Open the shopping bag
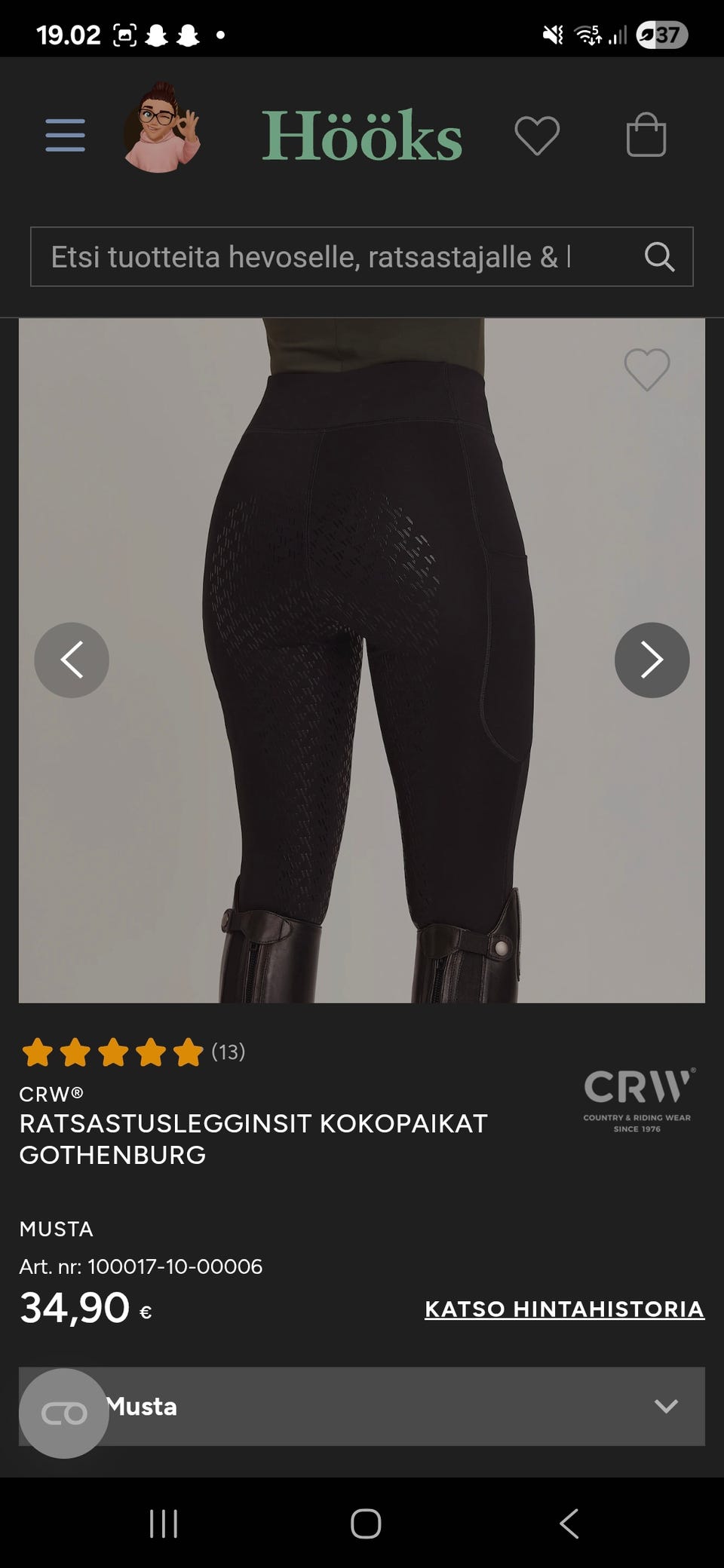 [646, 135]
